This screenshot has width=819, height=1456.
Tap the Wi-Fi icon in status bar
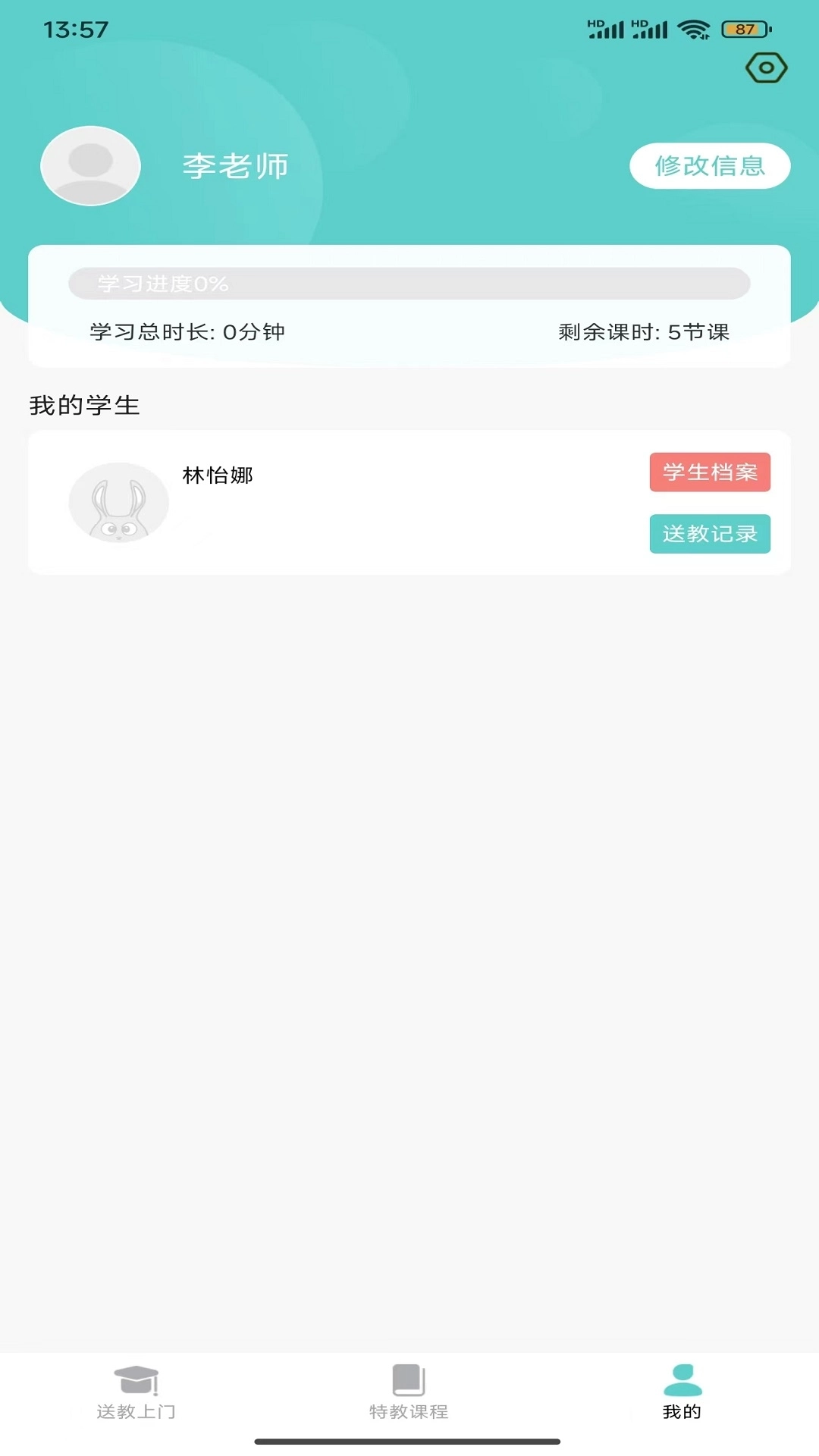[x=694, y=28]
